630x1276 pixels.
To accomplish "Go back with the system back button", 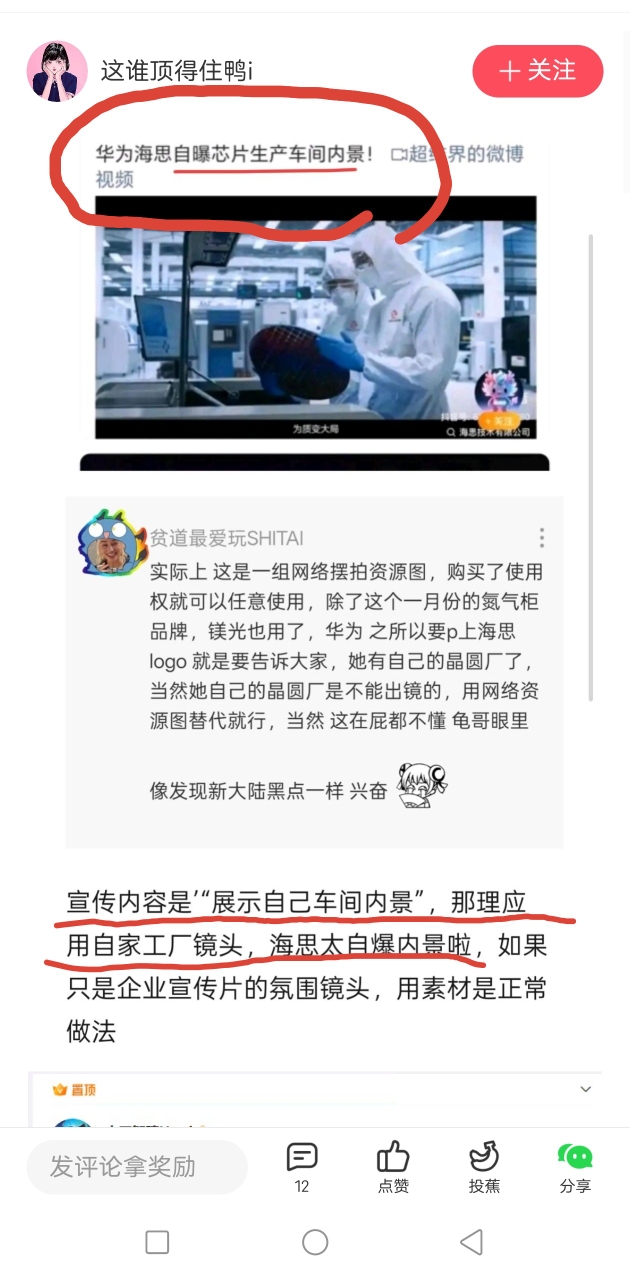I will click(471, 1242).
